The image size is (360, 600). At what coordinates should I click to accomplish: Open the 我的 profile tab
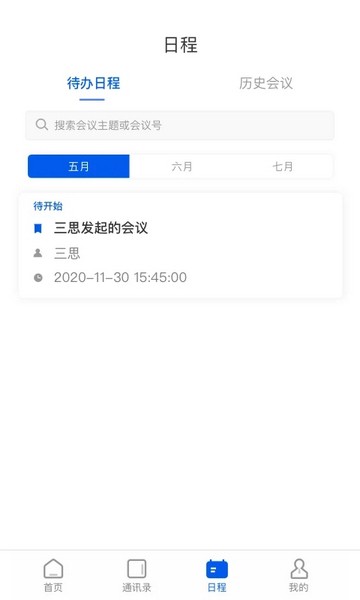[299, 576]
